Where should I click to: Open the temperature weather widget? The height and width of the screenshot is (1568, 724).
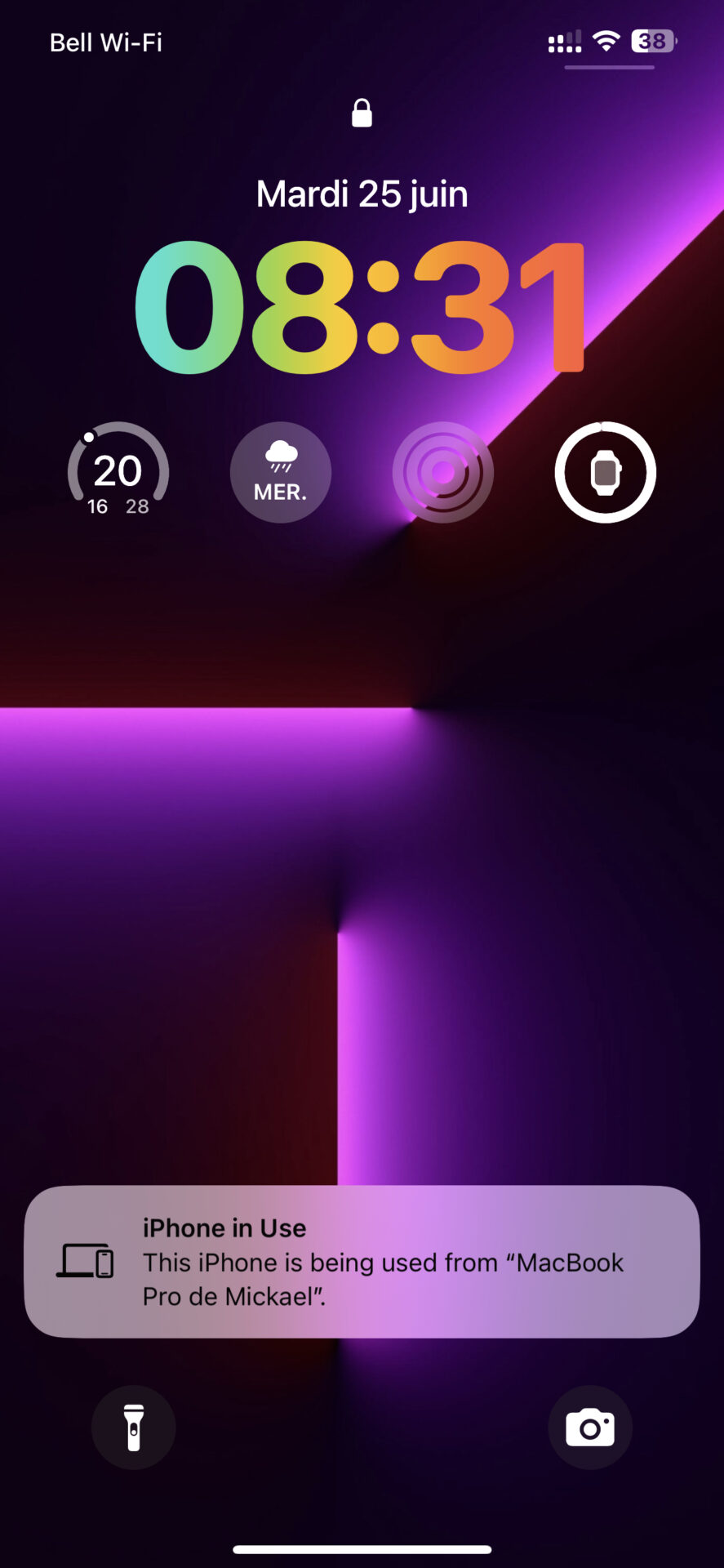(x=118, y=473)
